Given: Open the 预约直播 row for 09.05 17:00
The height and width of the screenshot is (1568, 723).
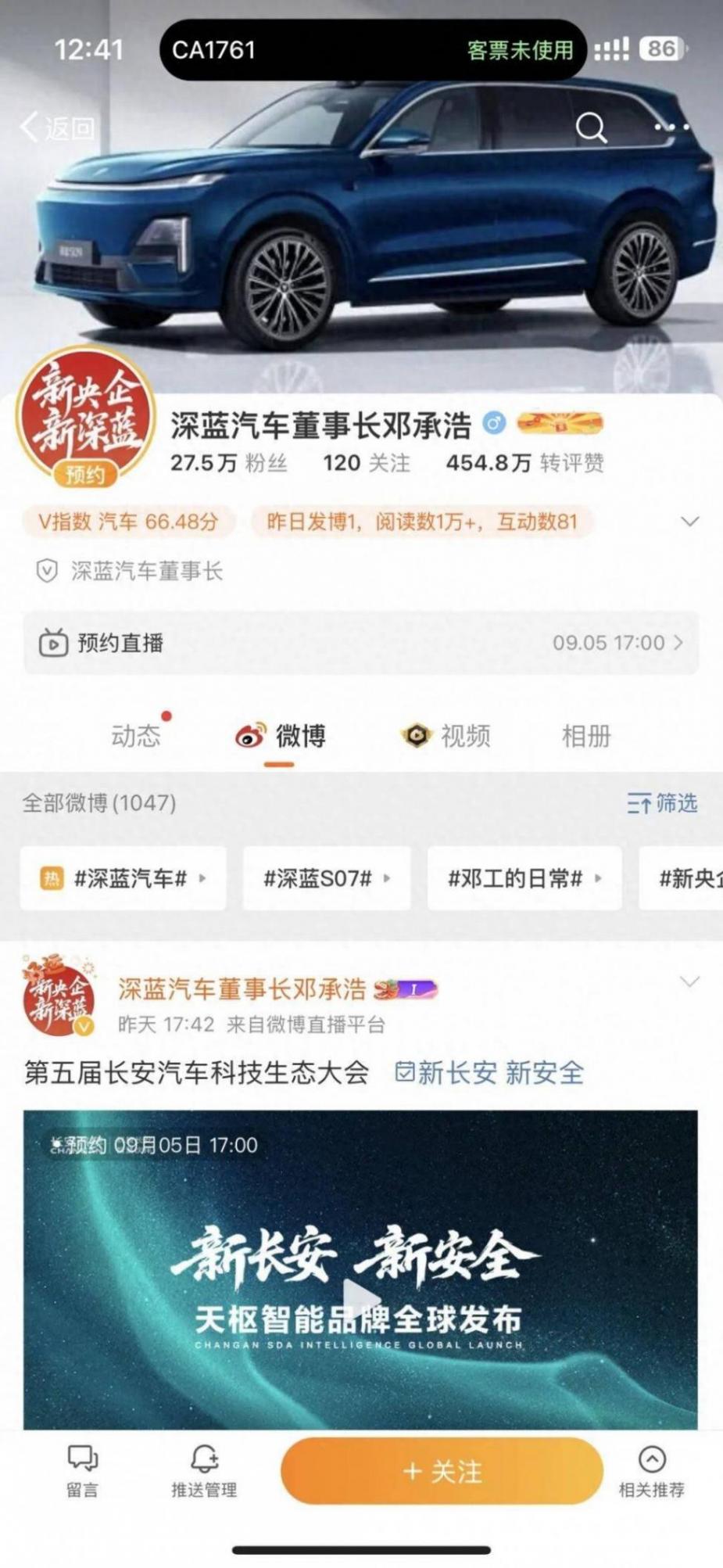Looking at the screenshot, I should [x=360, y=643].
